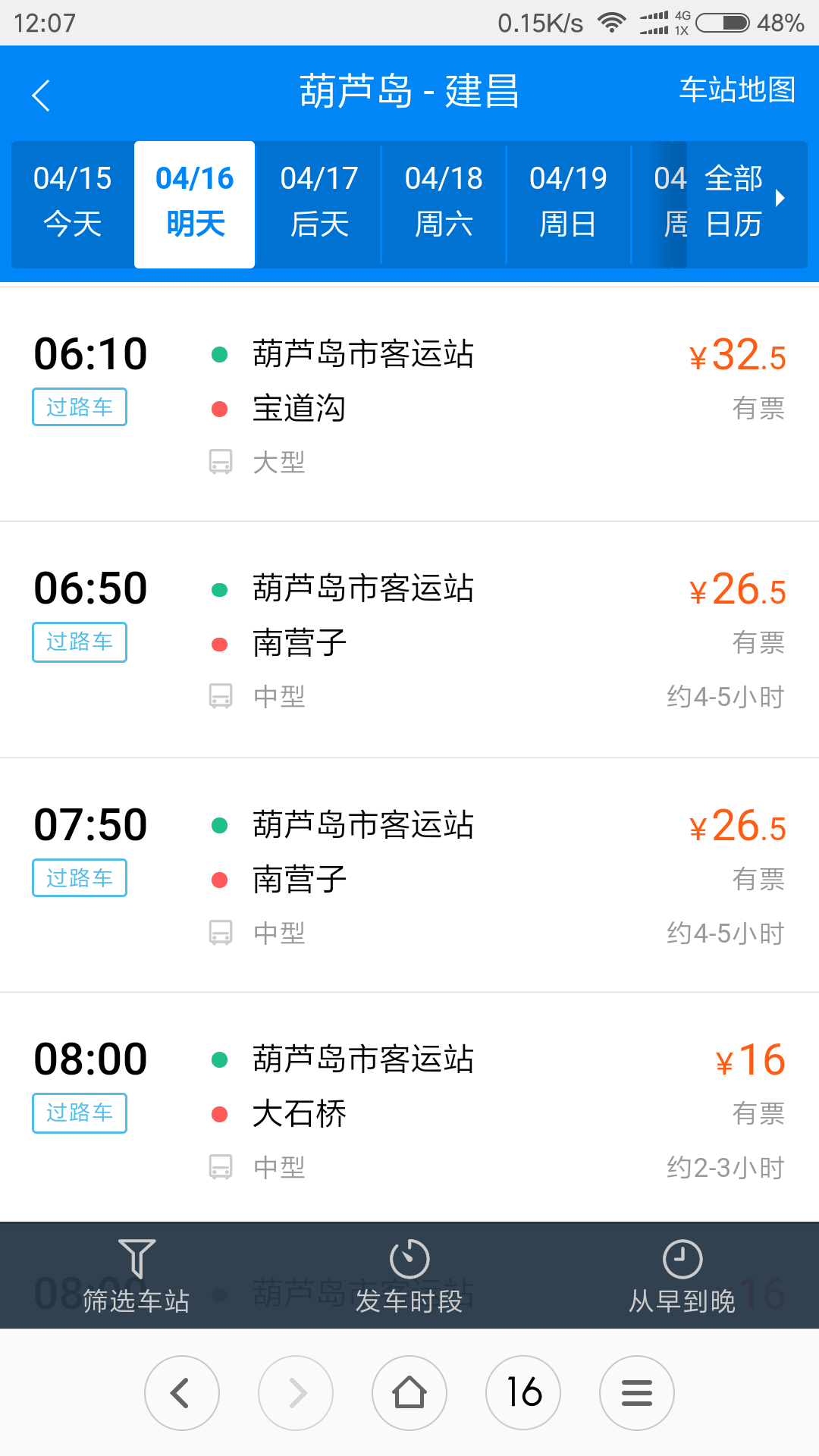Open the 08:00 bus to 大石桥

click(409, 1111)
